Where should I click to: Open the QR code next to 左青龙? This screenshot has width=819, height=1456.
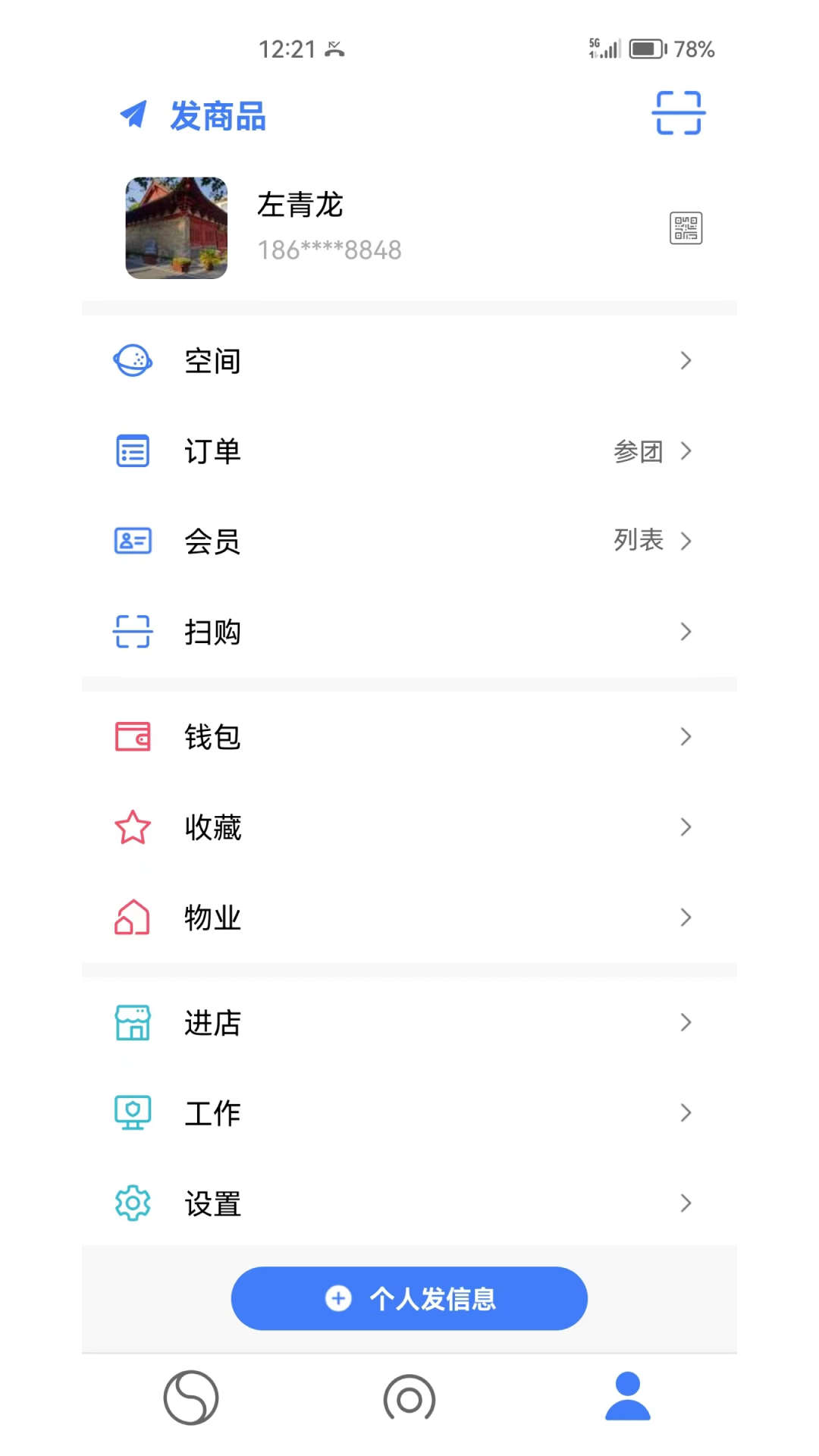(x=686, y=227)
